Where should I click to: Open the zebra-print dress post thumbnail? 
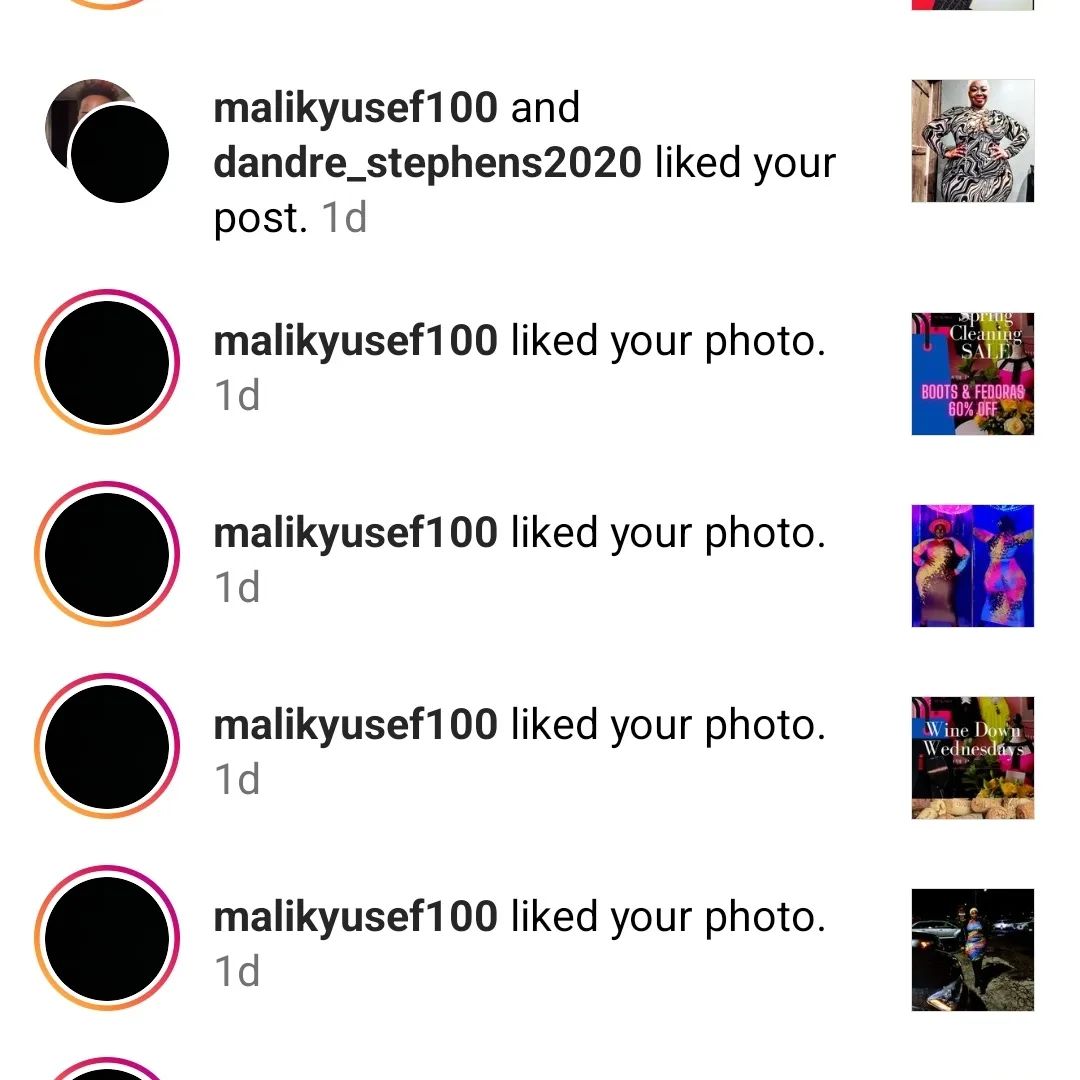(x=972, y=141)
